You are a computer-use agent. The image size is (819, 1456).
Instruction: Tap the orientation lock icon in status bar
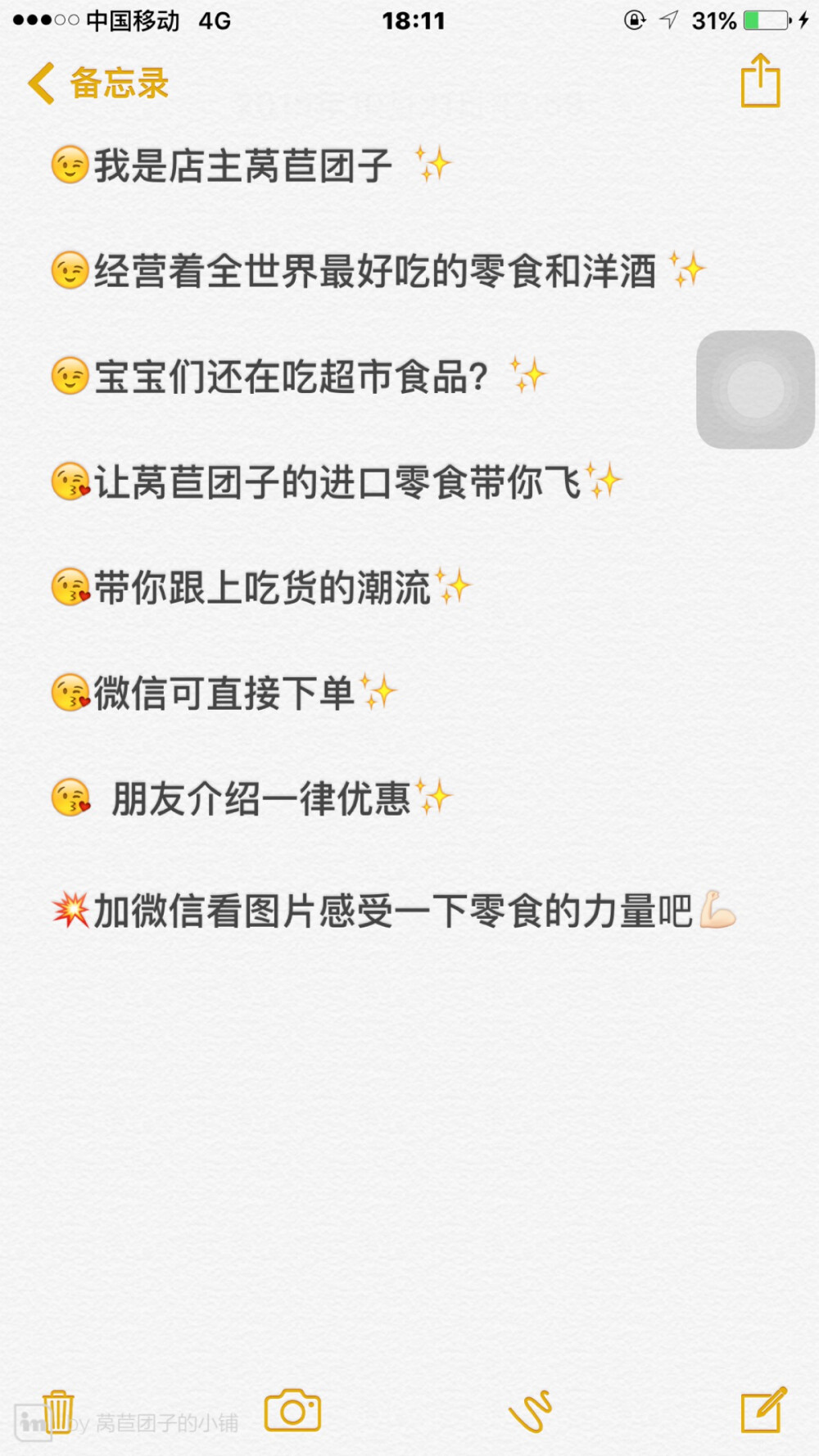[633, 22]
